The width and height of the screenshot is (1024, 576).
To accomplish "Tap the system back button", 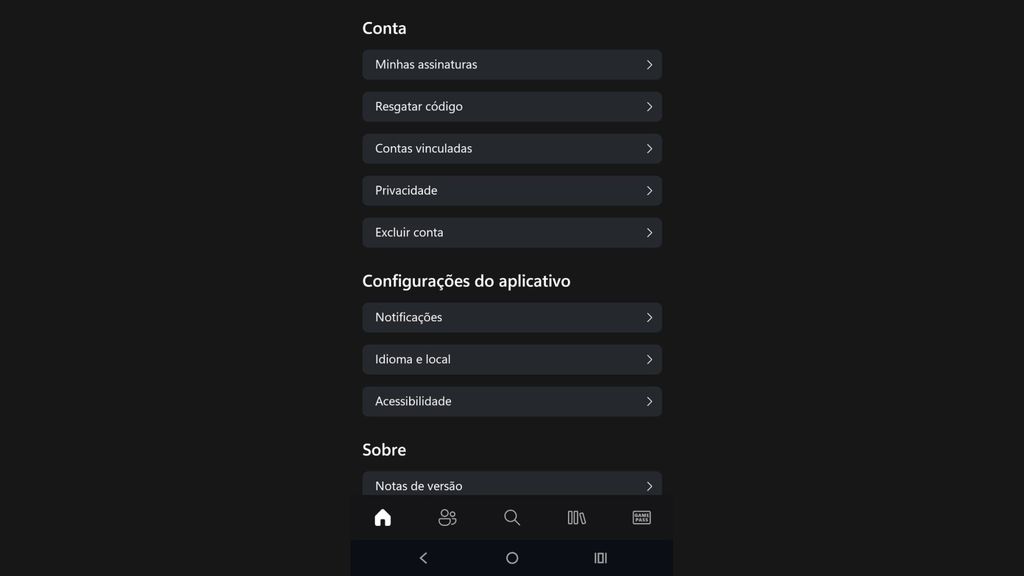I will tap(423, 558).
